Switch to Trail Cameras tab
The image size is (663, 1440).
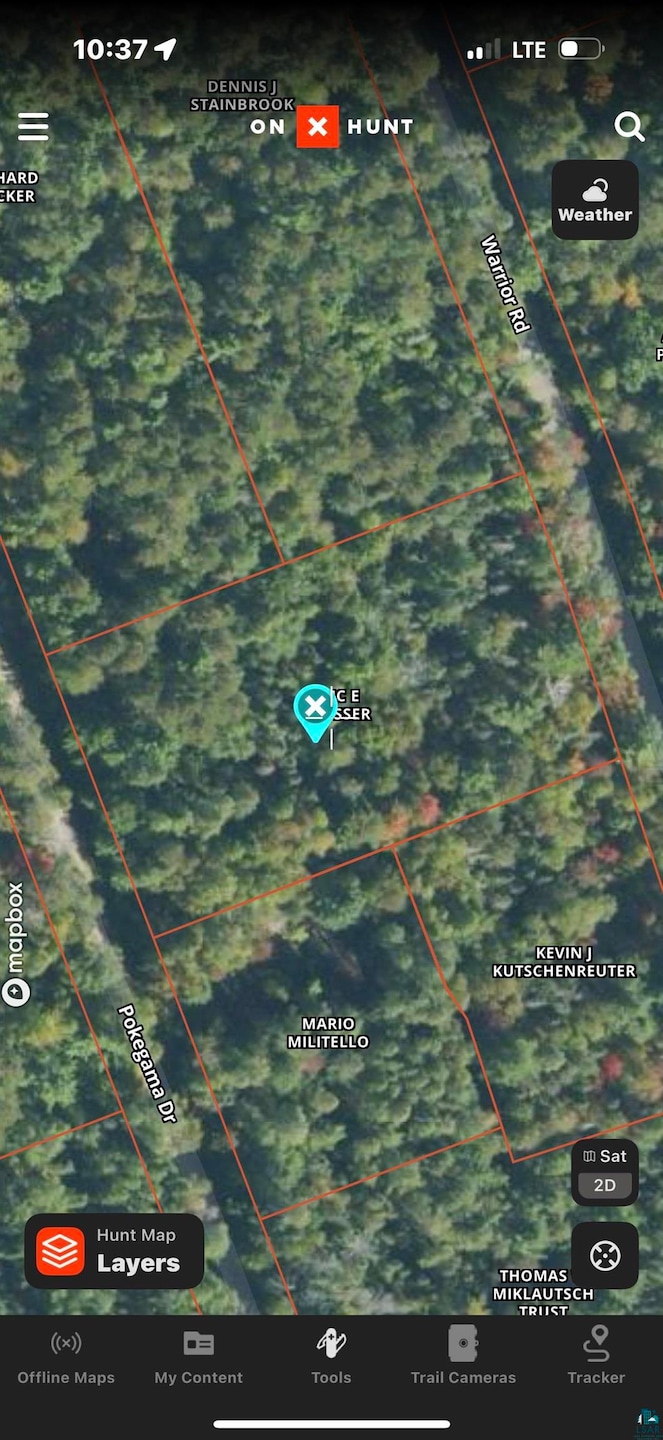(x=463, y=1357)
